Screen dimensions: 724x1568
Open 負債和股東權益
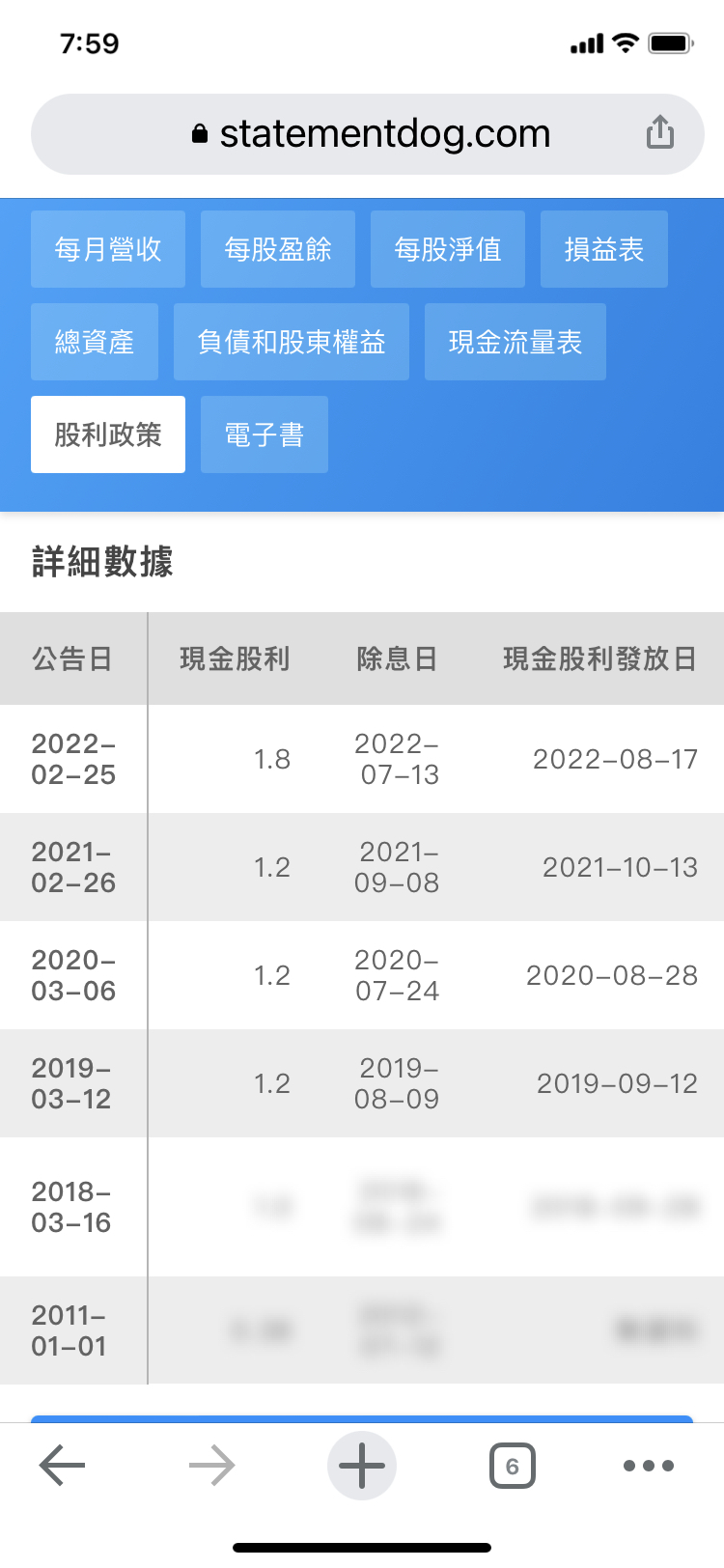click(x=292, y=342)
